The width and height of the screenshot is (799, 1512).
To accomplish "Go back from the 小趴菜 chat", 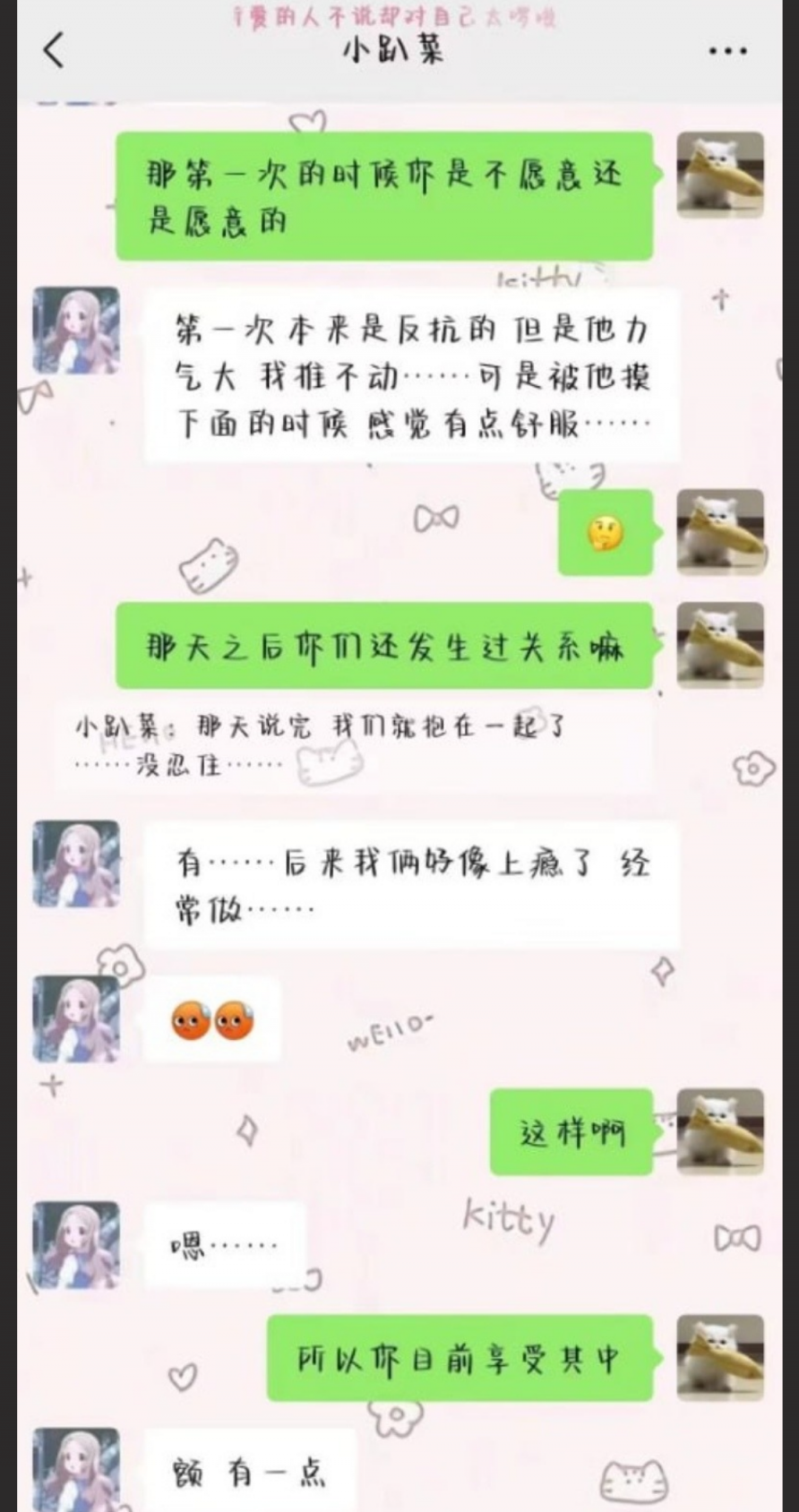I will pyautogui.click(x=55, y=50).
